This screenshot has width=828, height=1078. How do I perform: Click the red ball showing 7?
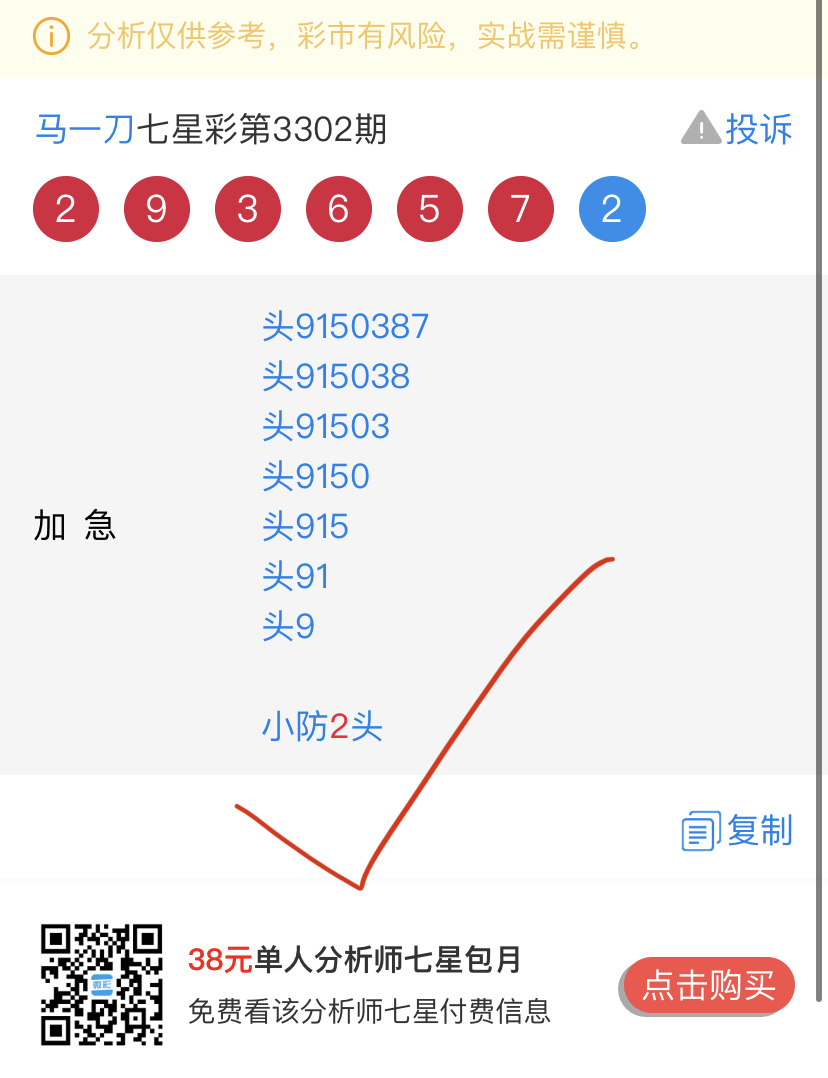point(520,209)
